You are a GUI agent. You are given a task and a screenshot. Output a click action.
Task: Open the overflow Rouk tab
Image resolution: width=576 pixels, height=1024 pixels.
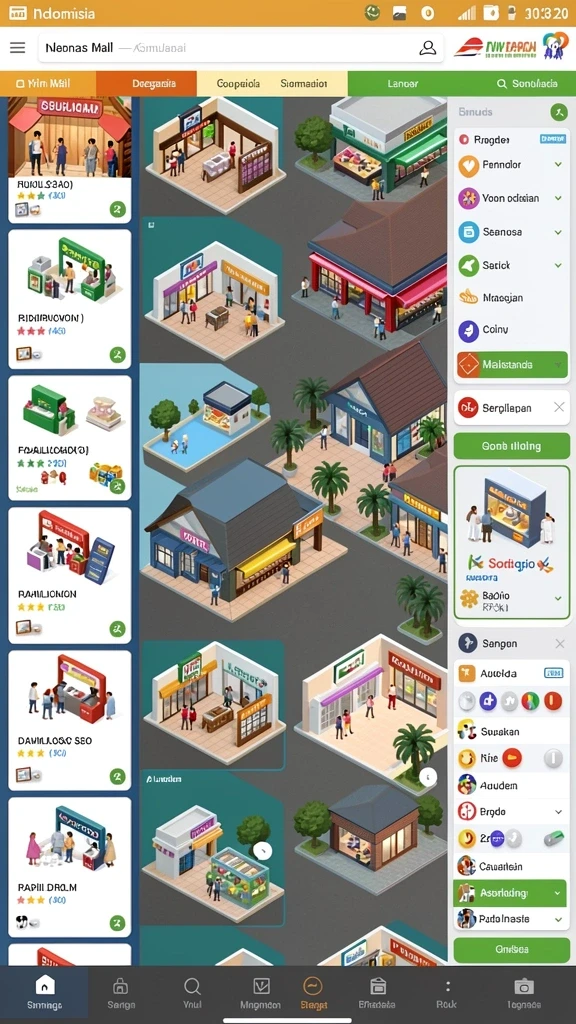coord(447,993)
